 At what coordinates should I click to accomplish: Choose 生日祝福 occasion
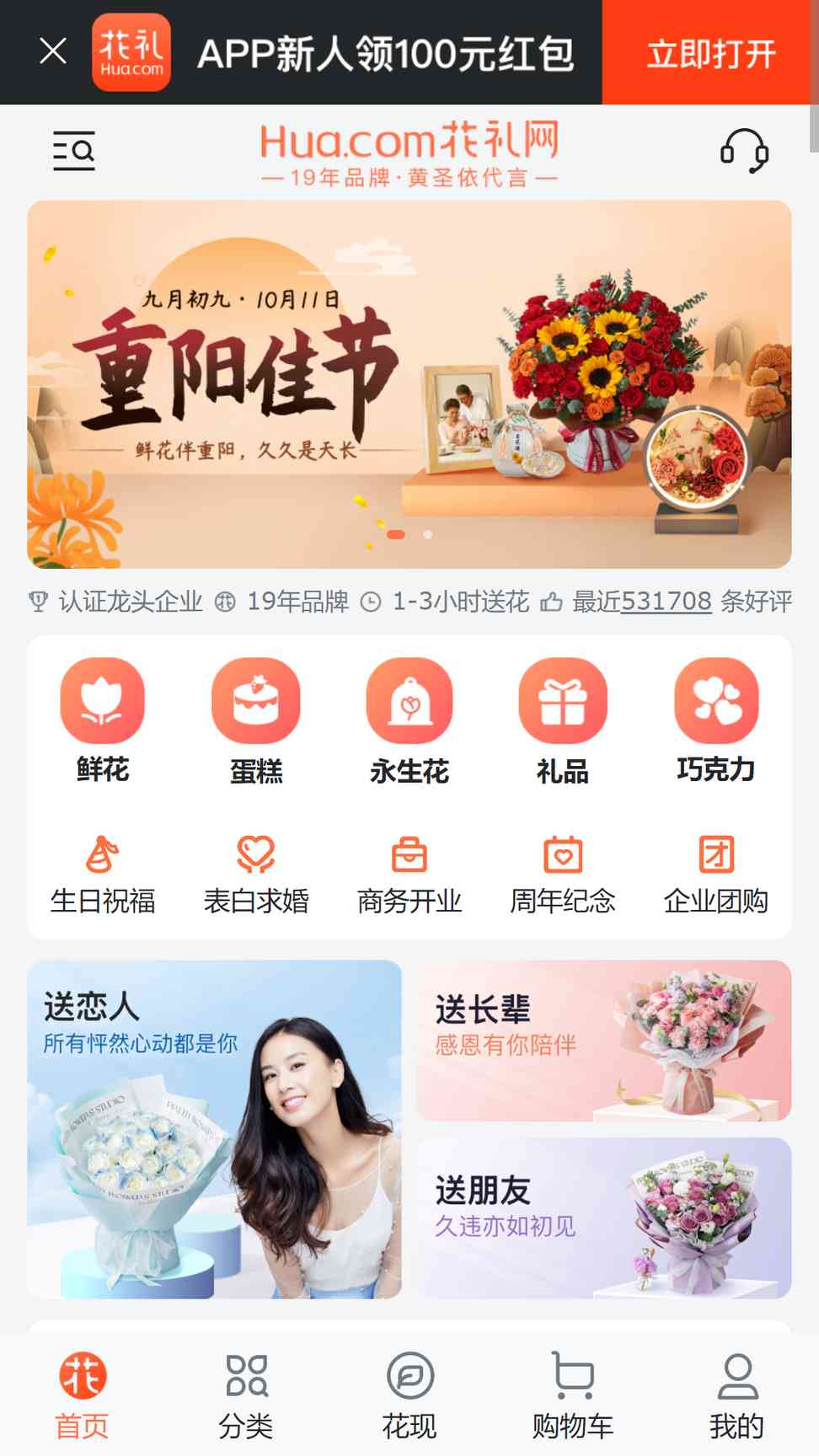tap(103, 875)
